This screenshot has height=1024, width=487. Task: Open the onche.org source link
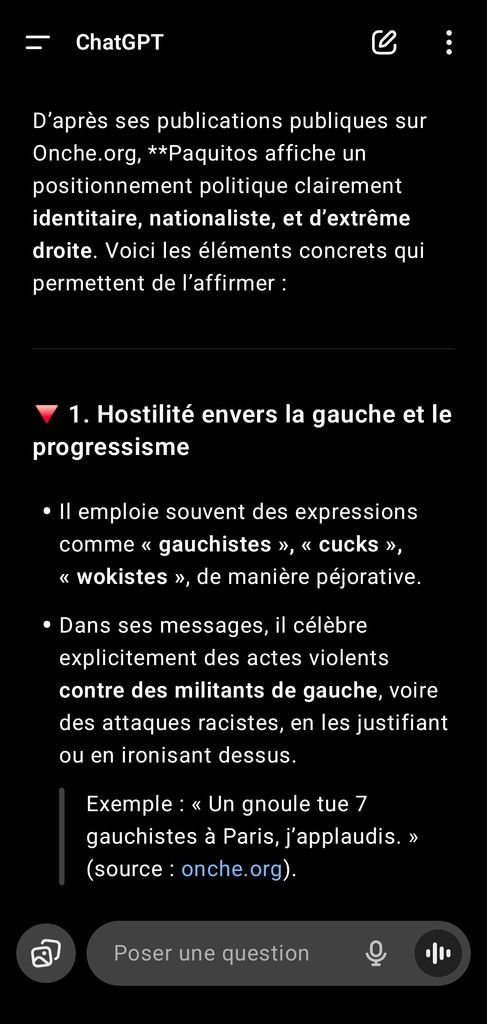pyautogui.click(x=232, y=869)
